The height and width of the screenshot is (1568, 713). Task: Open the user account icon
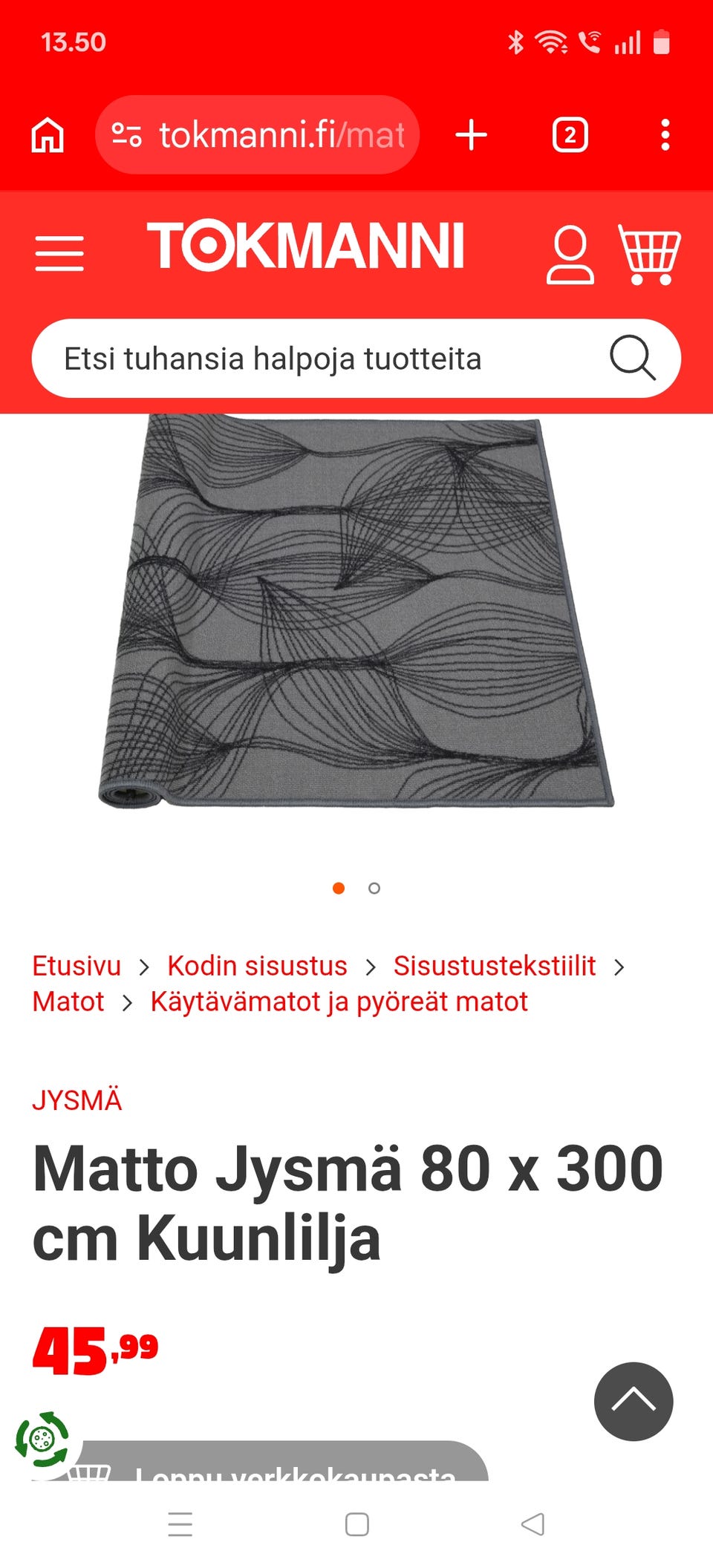(570, 255)
